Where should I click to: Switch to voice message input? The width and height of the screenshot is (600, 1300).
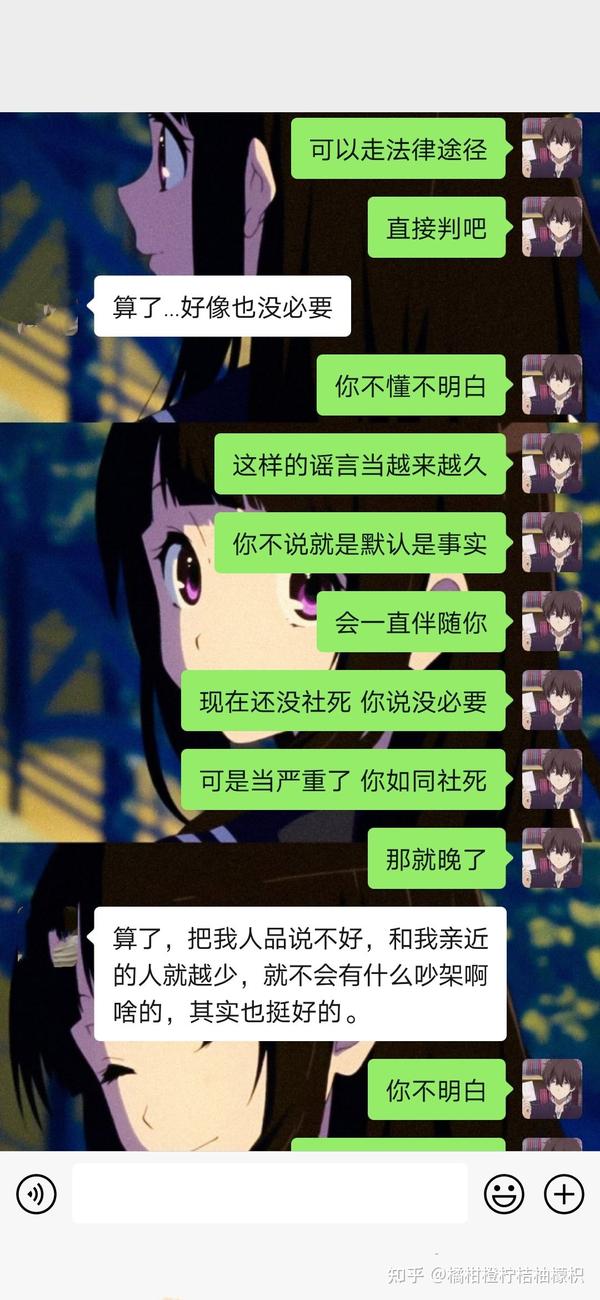point(36,1193)
